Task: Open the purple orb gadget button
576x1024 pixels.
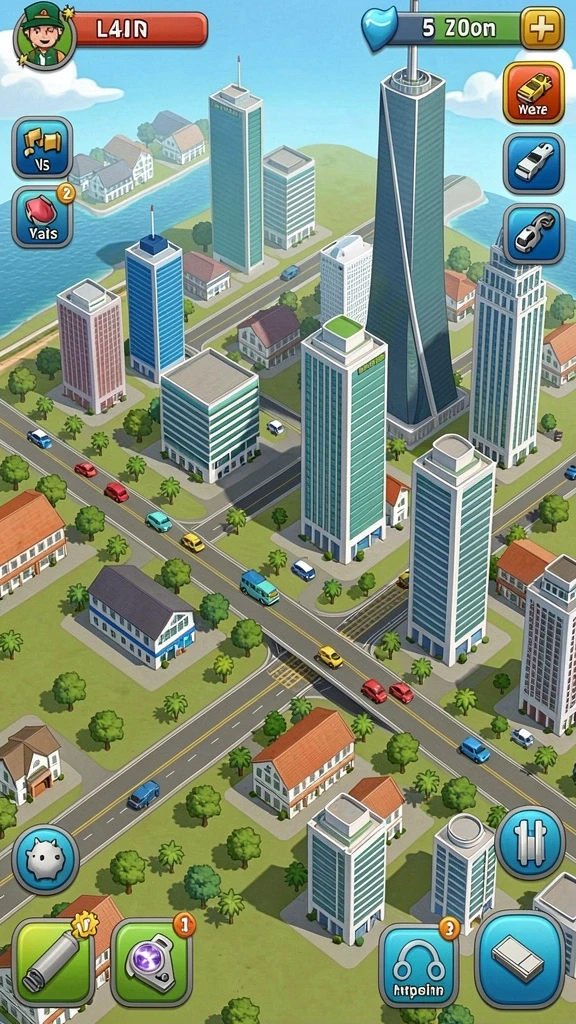Action: click(152, 962)
